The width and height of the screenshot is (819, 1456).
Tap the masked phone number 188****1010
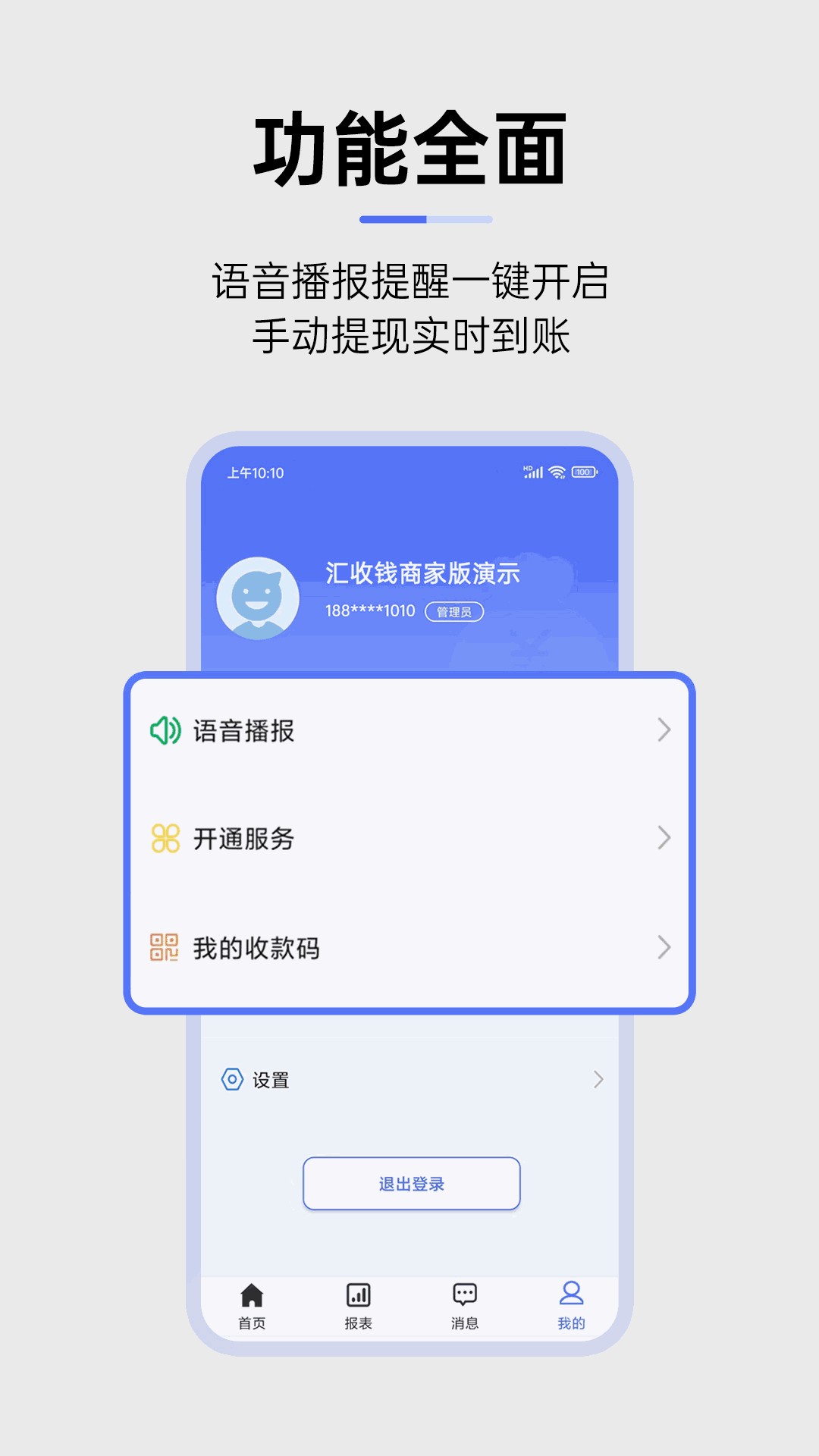pos(369,610)
